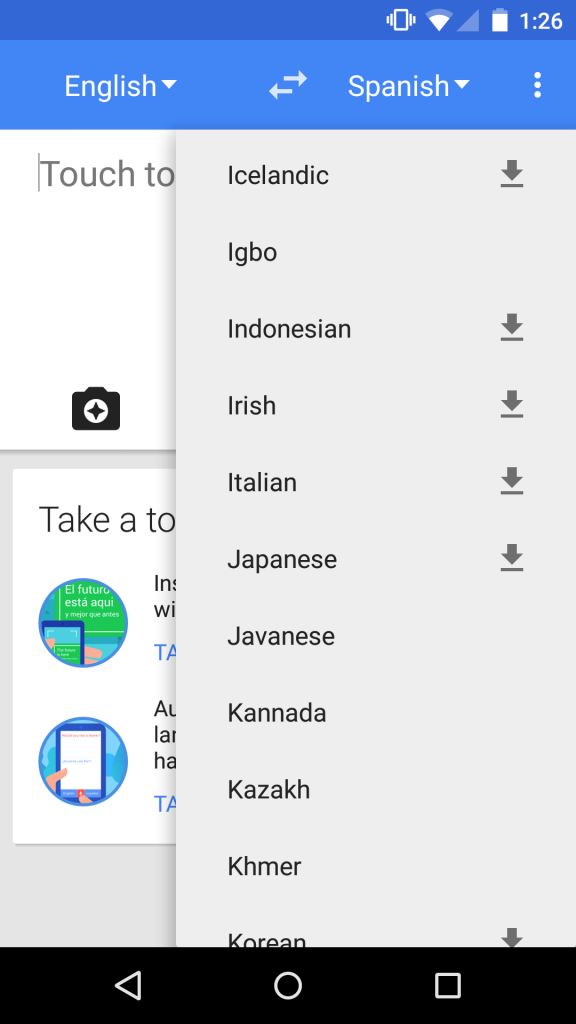Choose Japanese as the target language
Screen dimensions: 576x1024
click(376, 559)
